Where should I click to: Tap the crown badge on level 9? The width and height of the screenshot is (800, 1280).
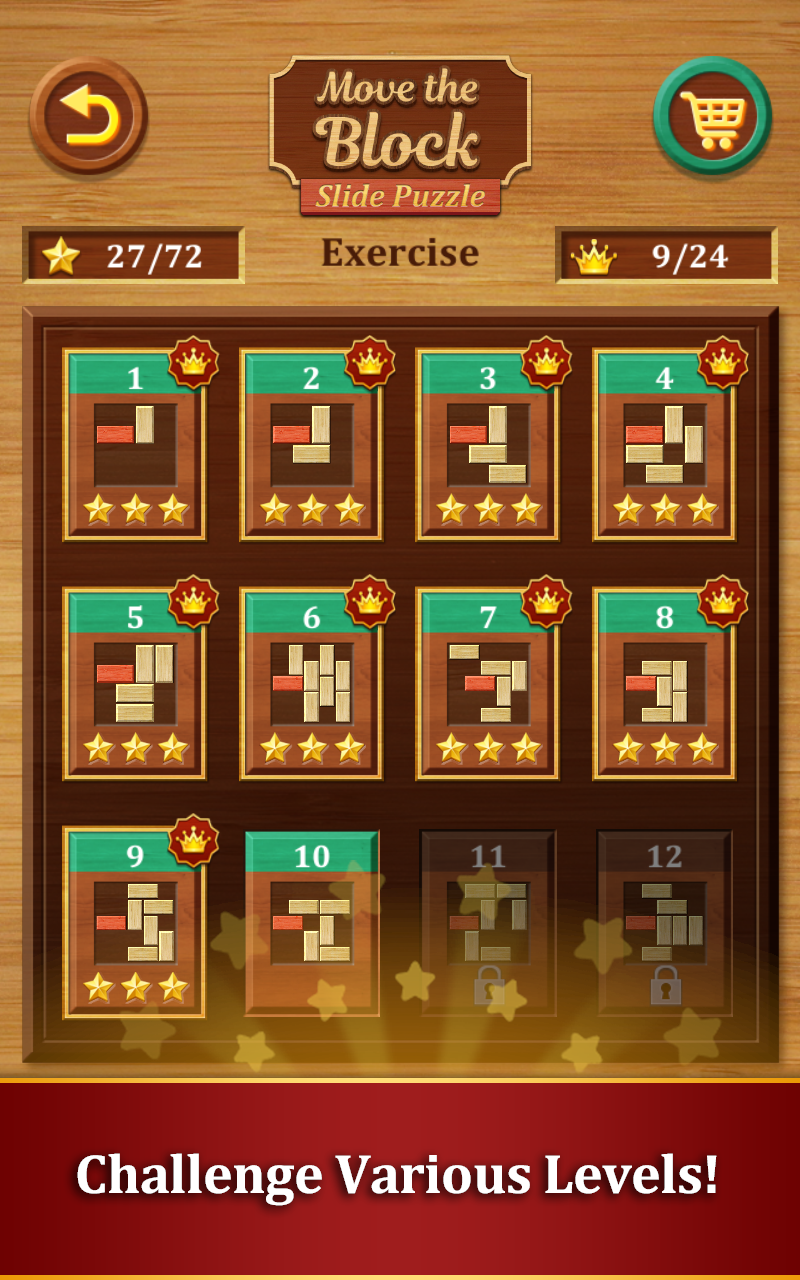coord(196,842)
